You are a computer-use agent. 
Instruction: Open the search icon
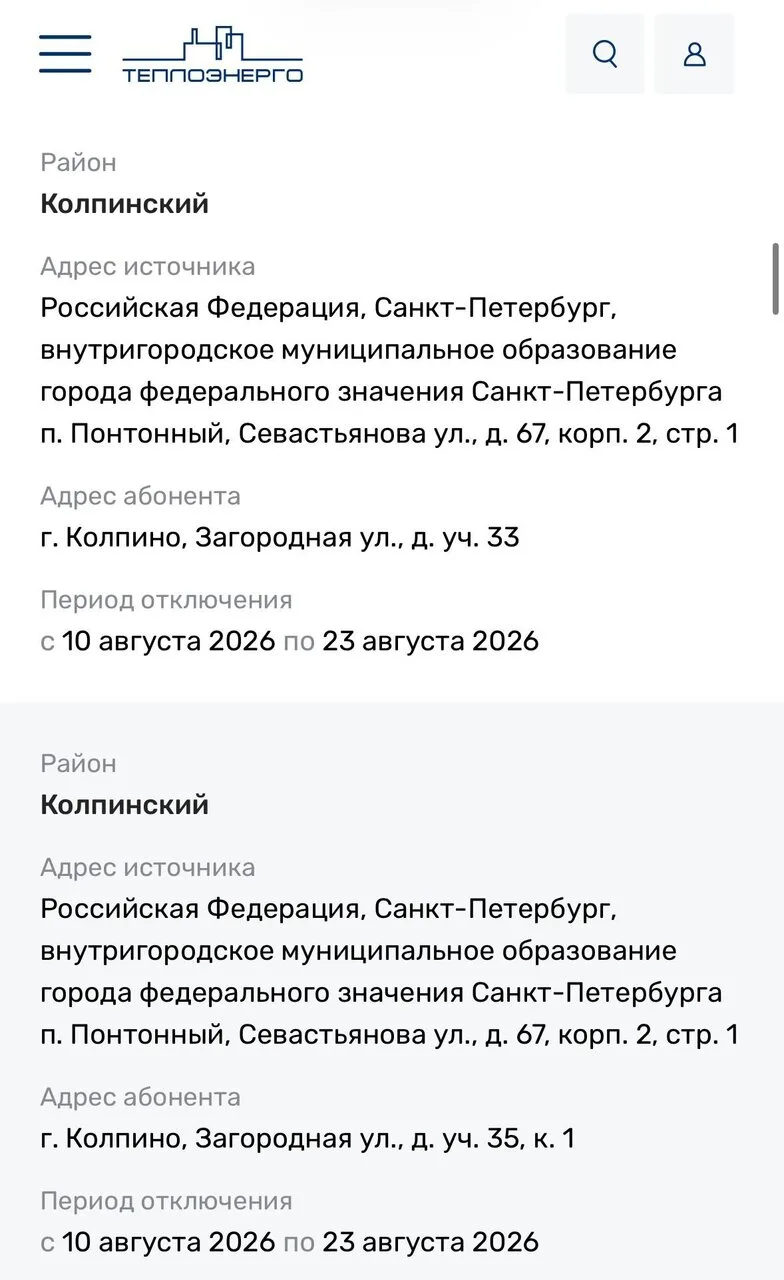[605, 54]
